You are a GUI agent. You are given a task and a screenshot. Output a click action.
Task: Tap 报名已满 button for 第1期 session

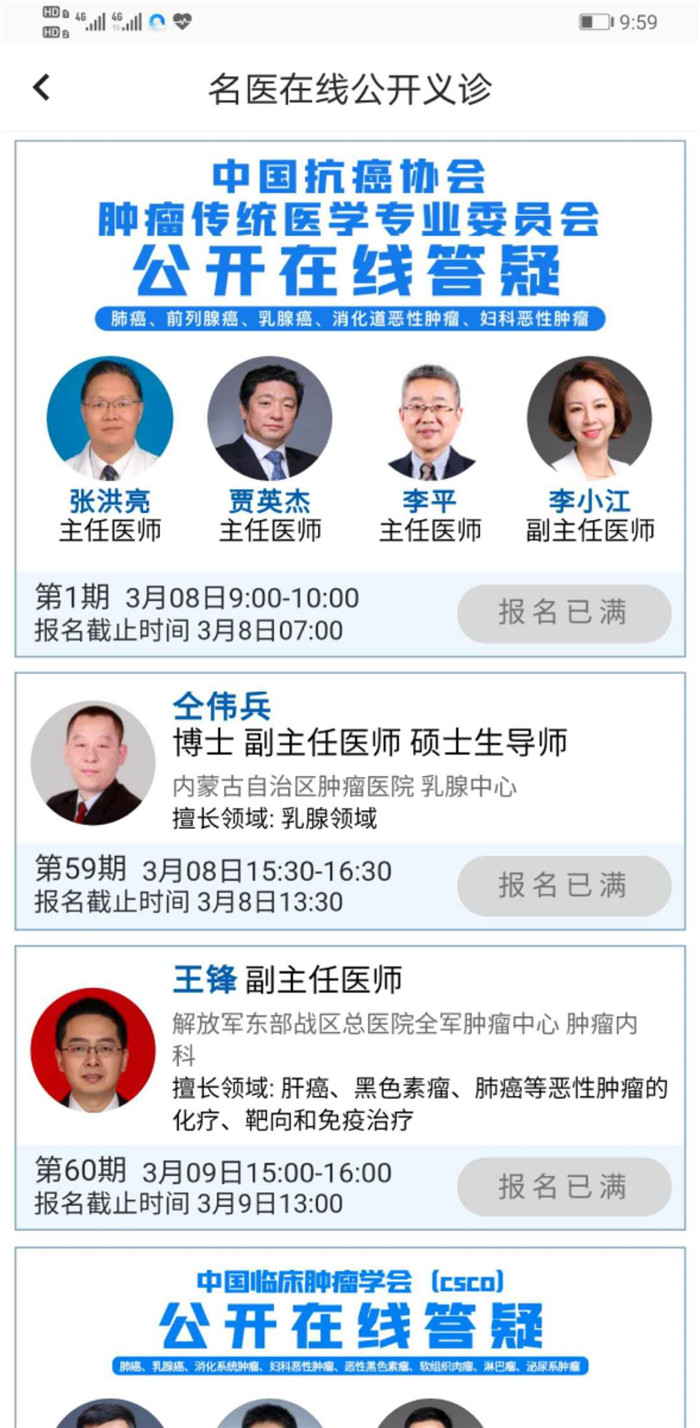[x=564, y=613]
